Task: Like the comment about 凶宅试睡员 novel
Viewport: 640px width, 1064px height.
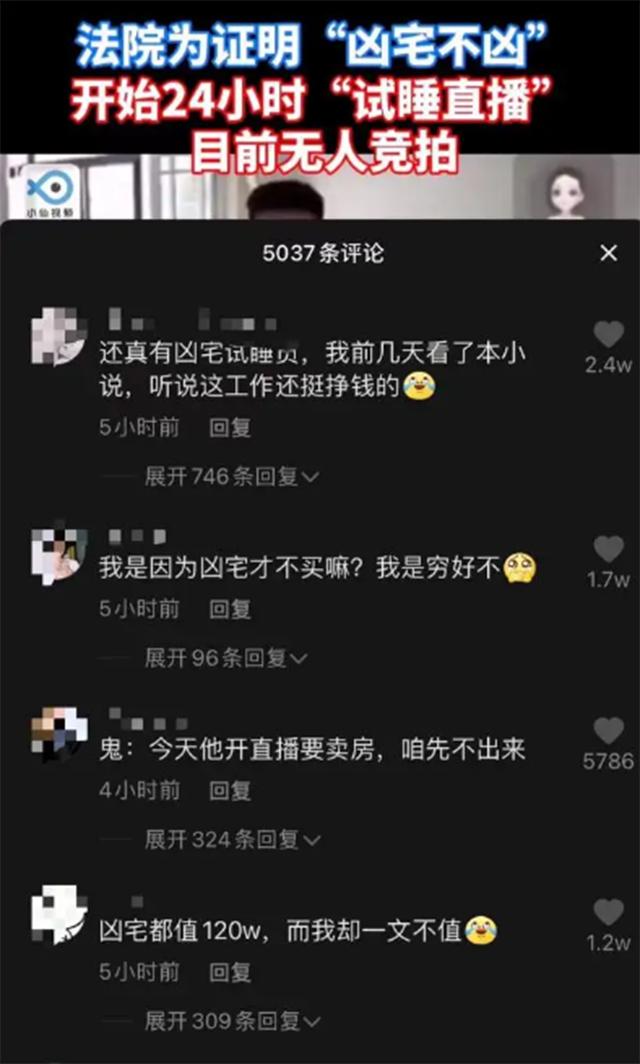Action: [608, 336]
